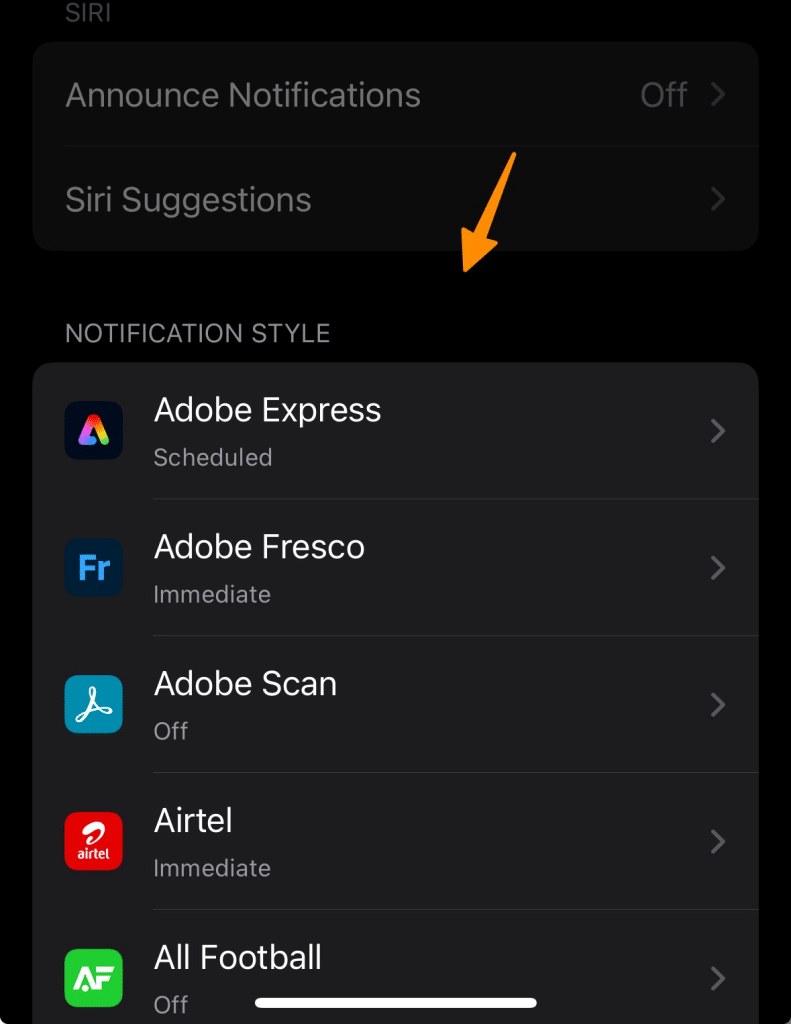791x1024 pixels.
Task: Tap the Scheduled label under Adobe Express
Action: 212,457
